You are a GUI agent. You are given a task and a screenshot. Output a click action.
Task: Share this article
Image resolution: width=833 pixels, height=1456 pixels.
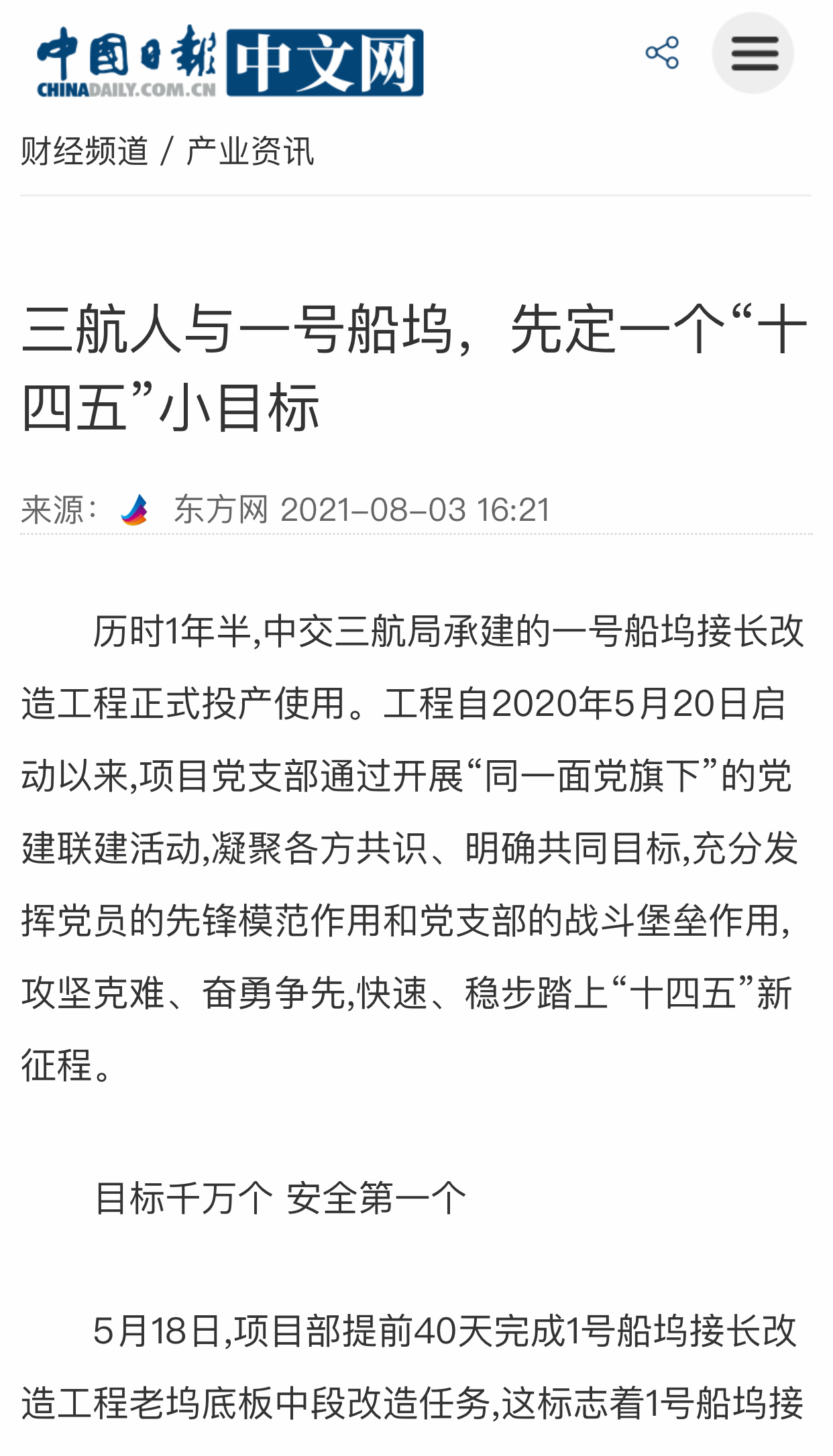662,53
